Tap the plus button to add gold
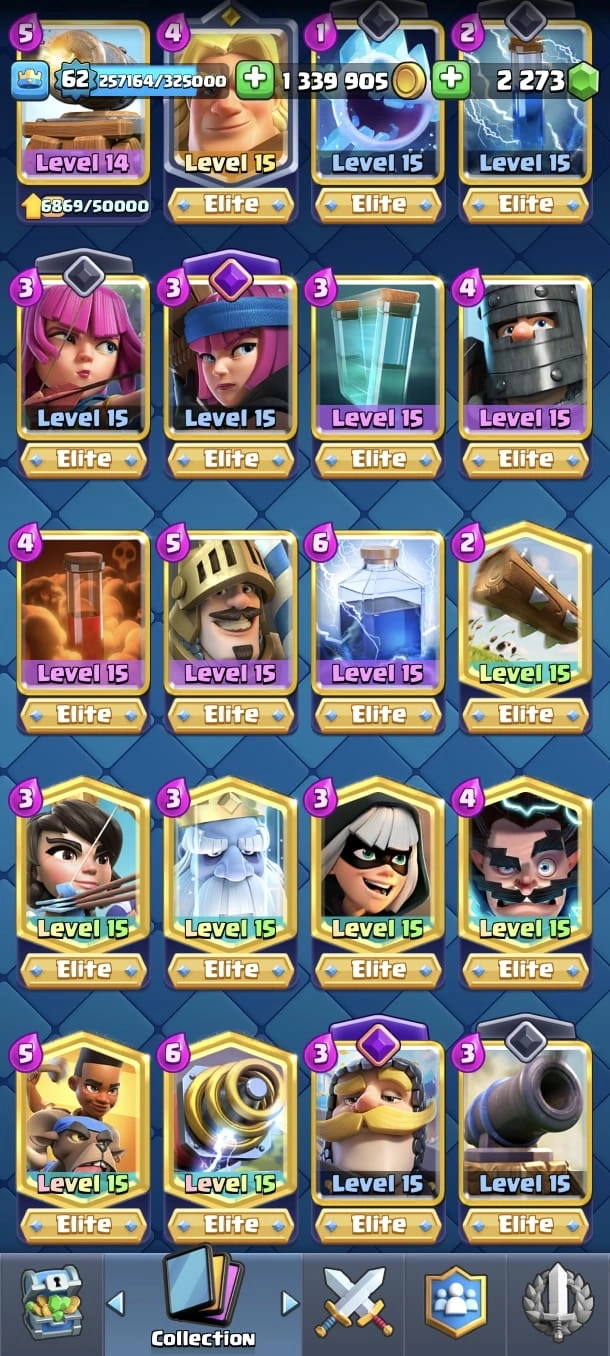The width and height of the screenshot is (610, 1356). pos(256,80)
